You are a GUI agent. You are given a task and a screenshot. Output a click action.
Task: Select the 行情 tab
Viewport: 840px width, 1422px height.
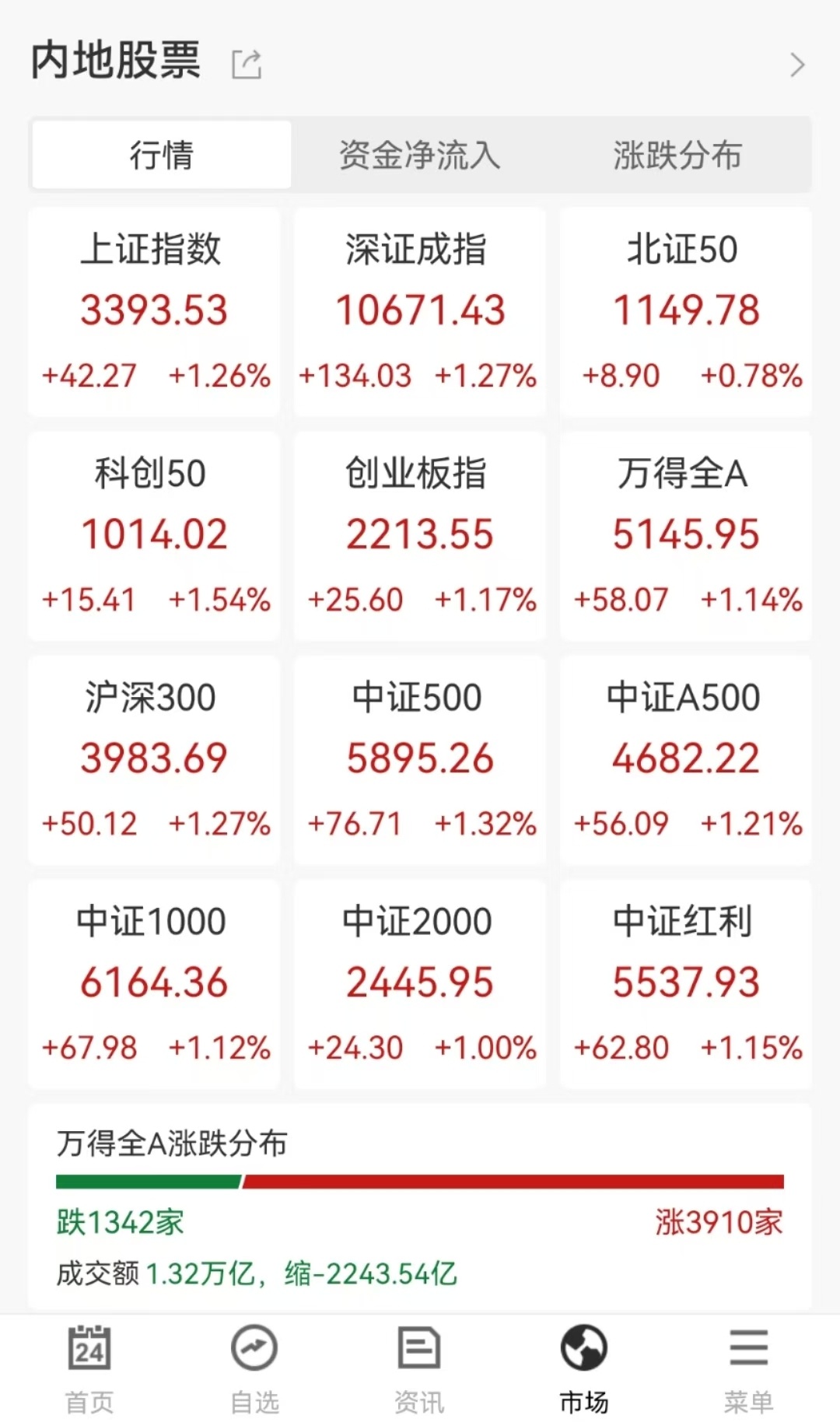point(161,155)
